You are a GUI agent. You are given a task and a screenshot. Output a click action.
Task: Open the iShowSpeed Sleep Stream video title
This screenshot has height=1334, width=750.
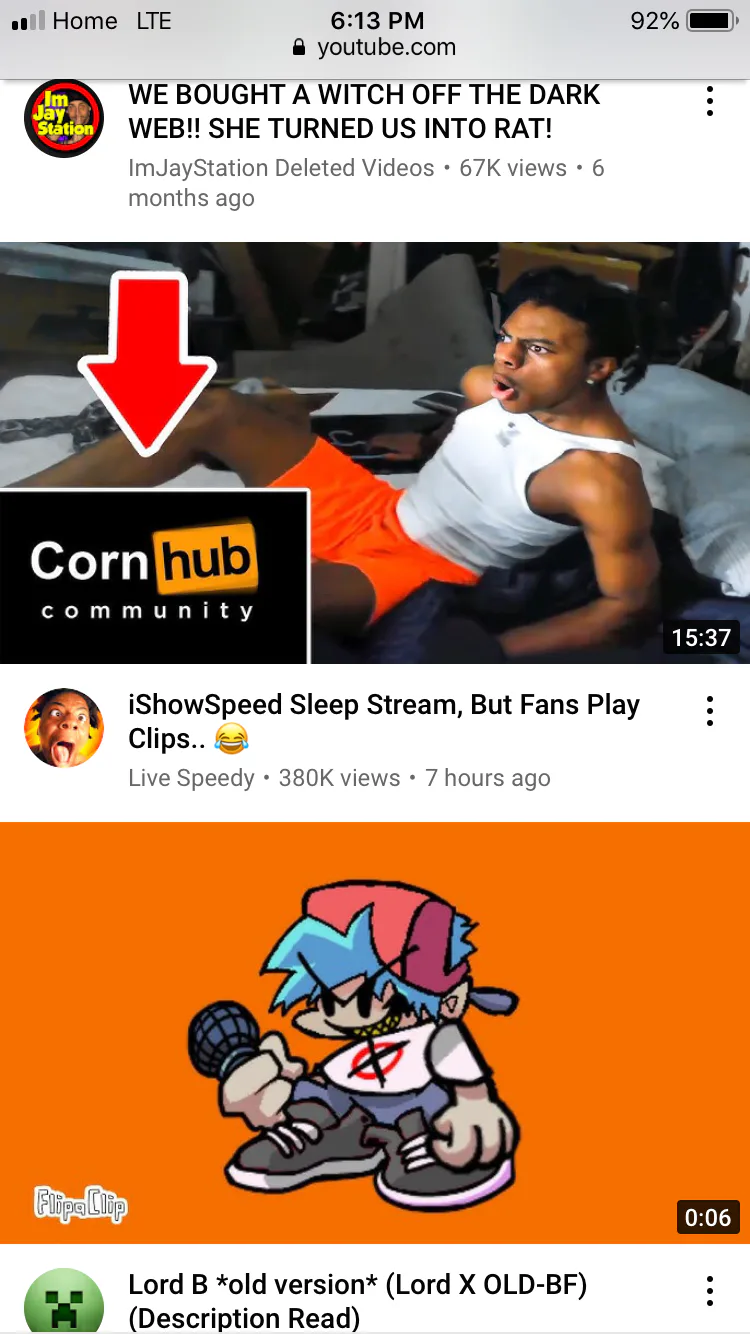coord(384,722)
